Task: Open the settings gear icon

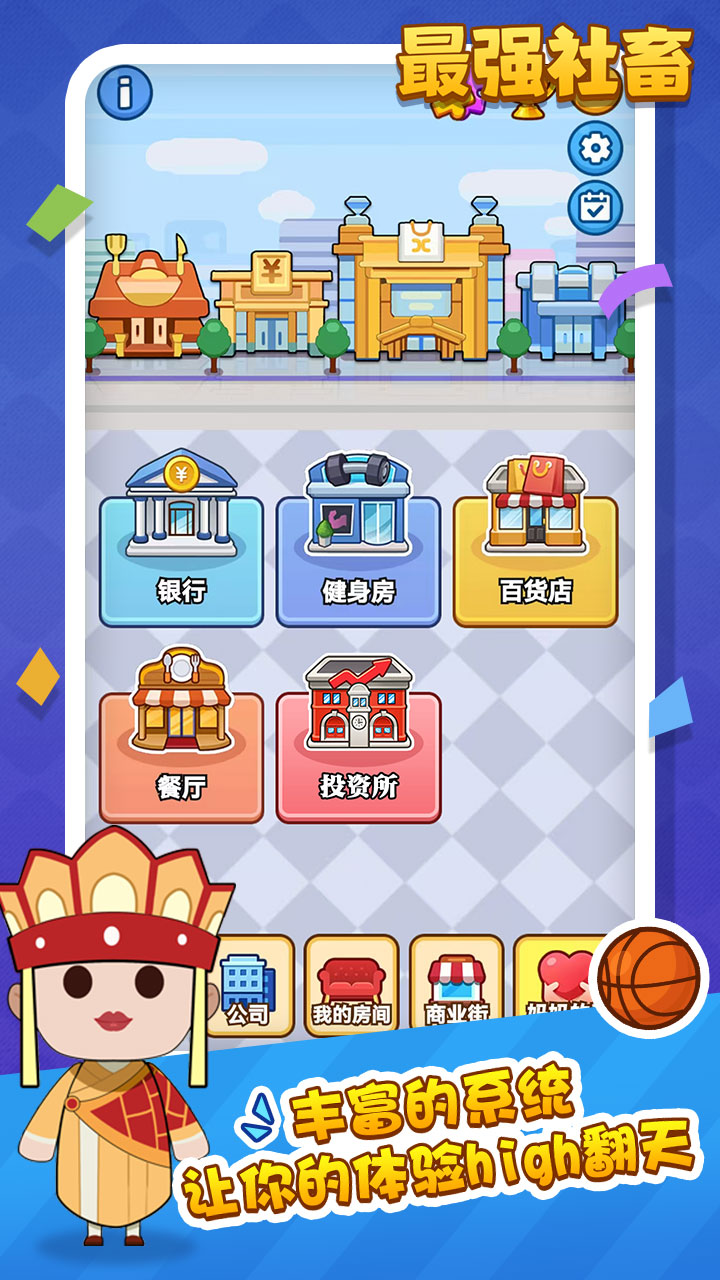Action: 596,146
